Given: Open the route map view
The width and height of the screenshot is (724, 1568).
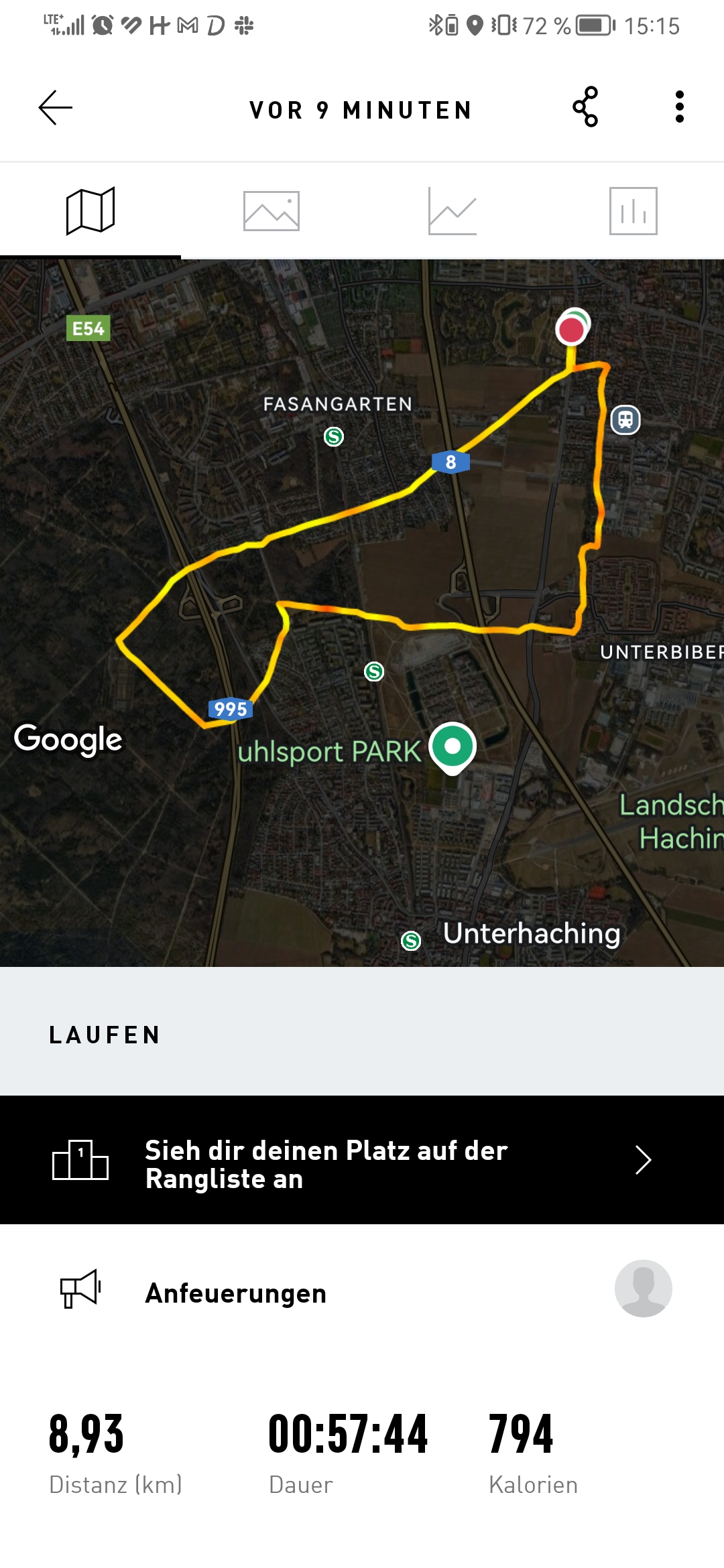Looking at the screenshot, I should pos(362,613).
